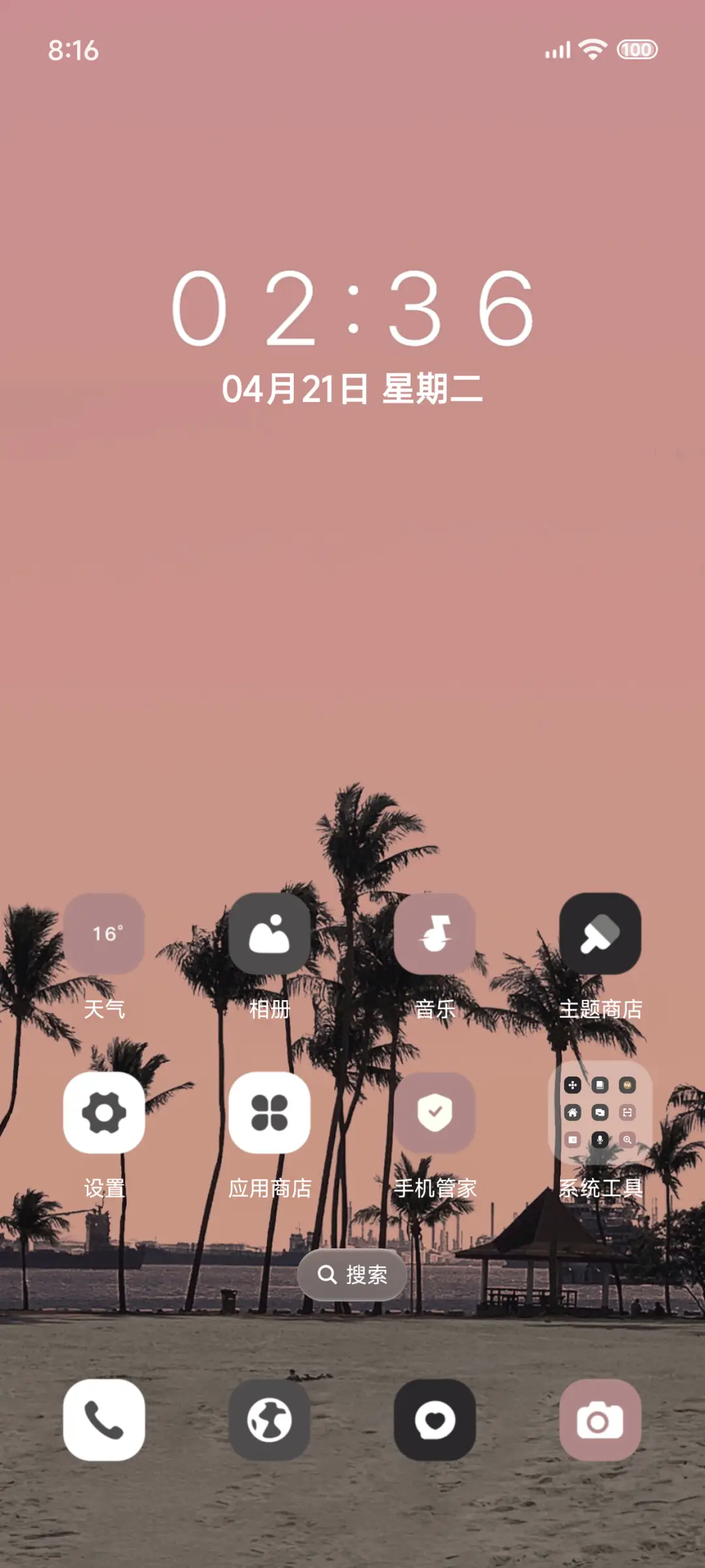Viewport: 705px width, 1568px height.
Task: Tap the 04月21日 星期二 date to open calendar
Action: 352,386
